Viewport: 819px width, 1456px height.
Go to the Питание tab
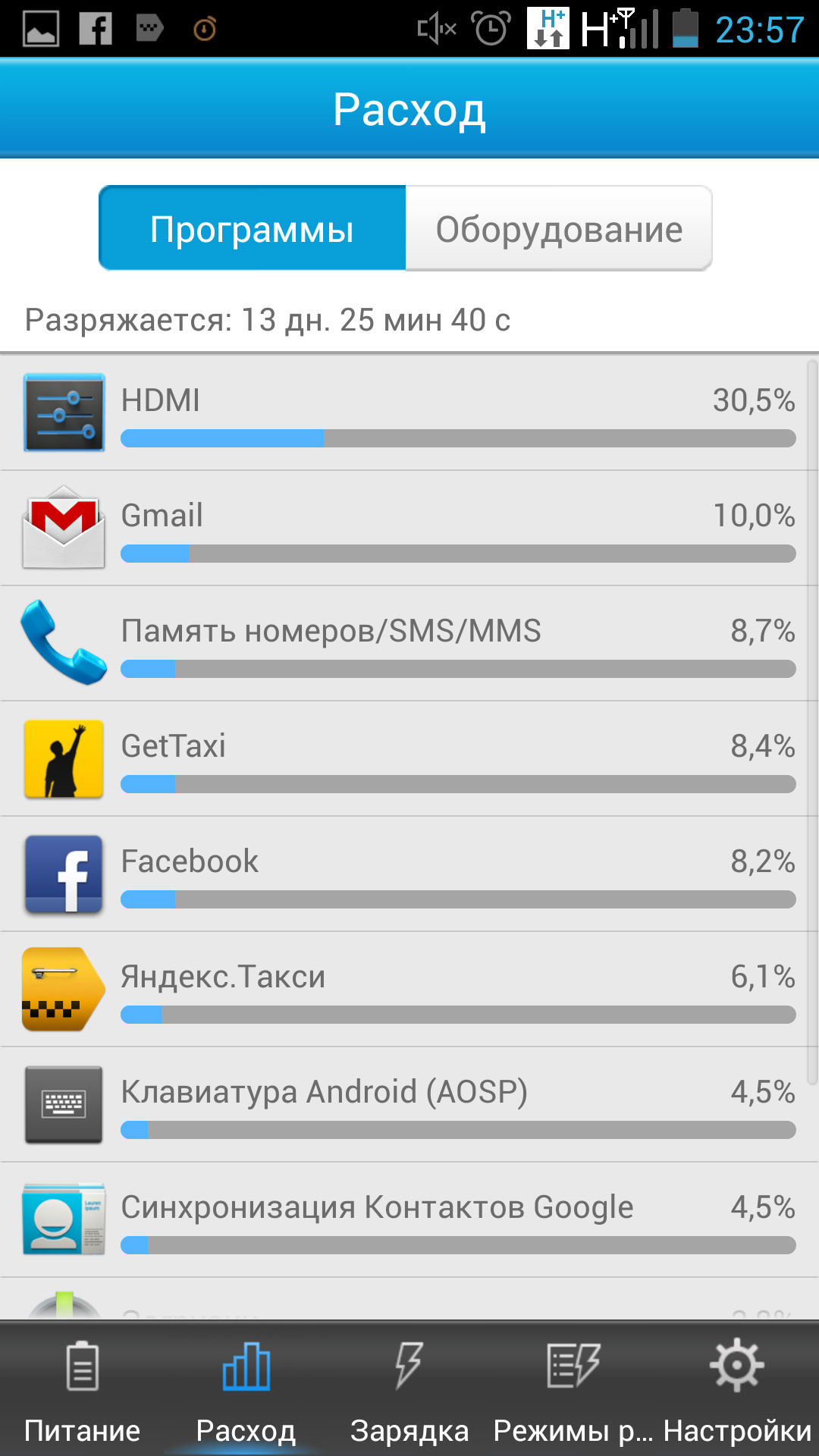pyautogui.click(x=82, y=1389)
